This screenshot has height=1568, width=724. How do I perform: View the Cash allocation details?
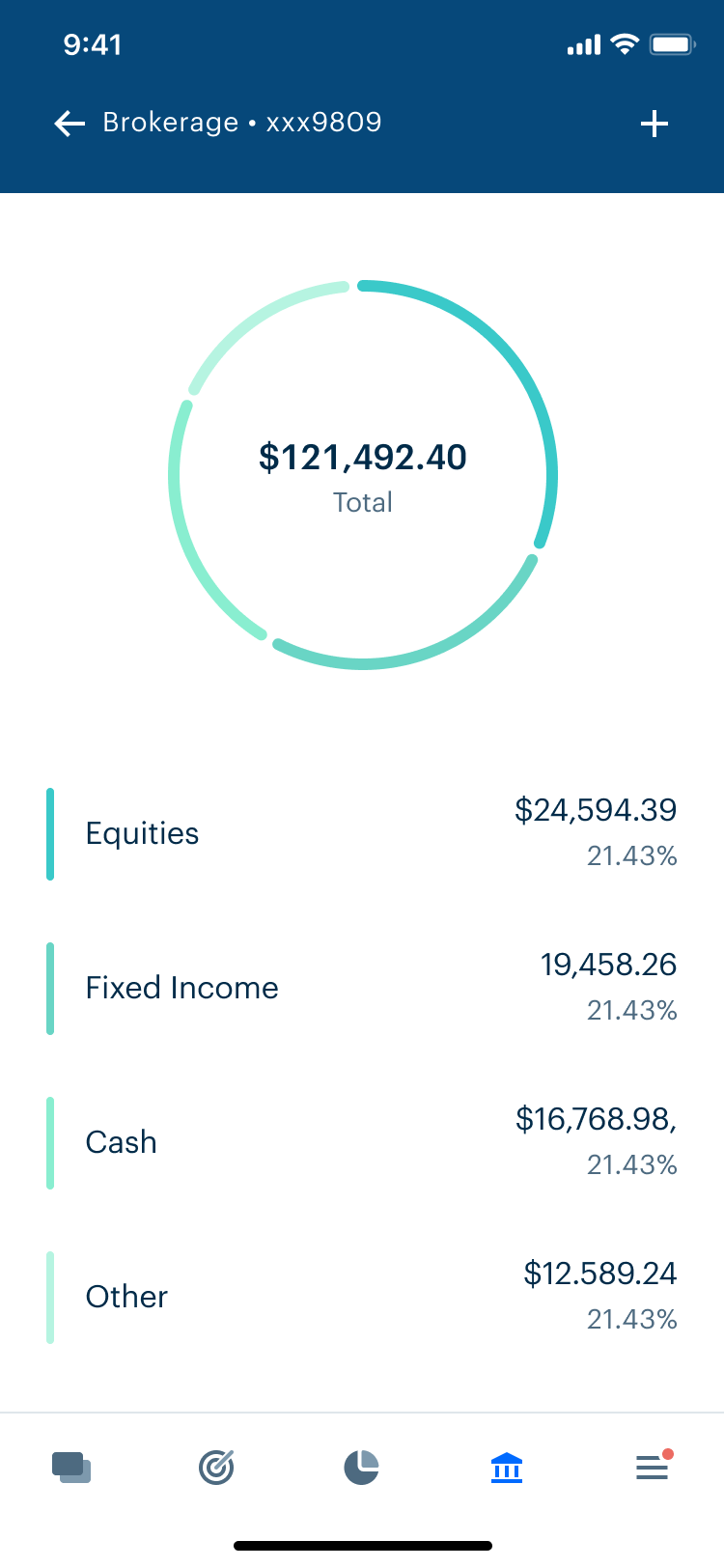click(x=362, y=1142)
